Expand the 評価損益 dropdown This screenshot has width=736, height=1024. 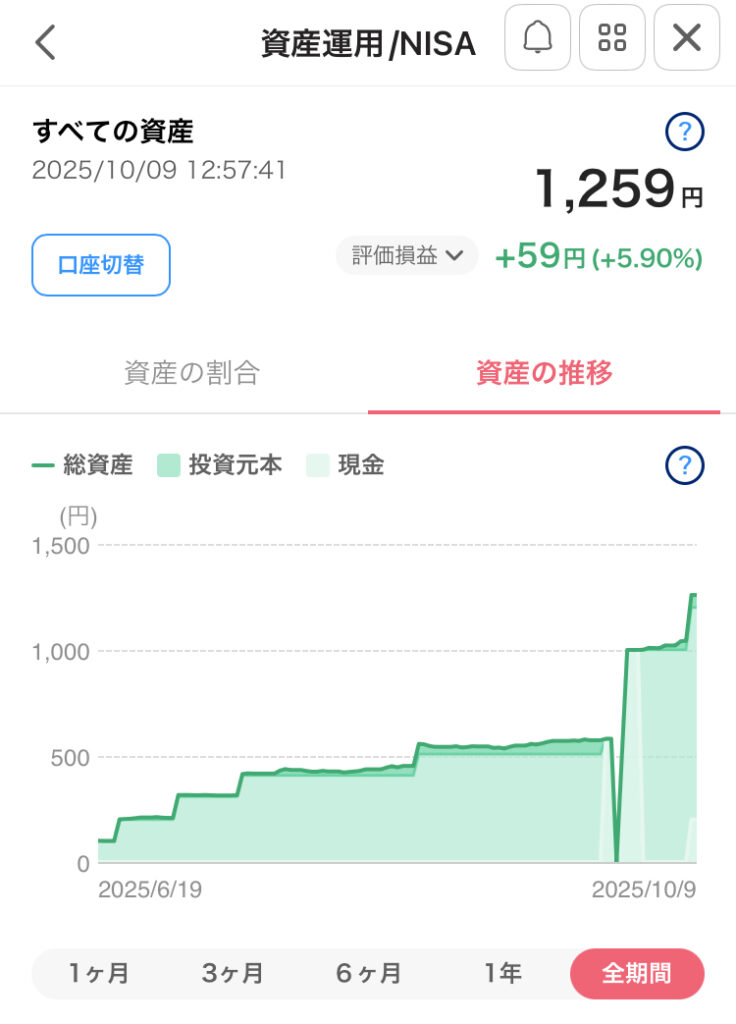pos(407,256)
